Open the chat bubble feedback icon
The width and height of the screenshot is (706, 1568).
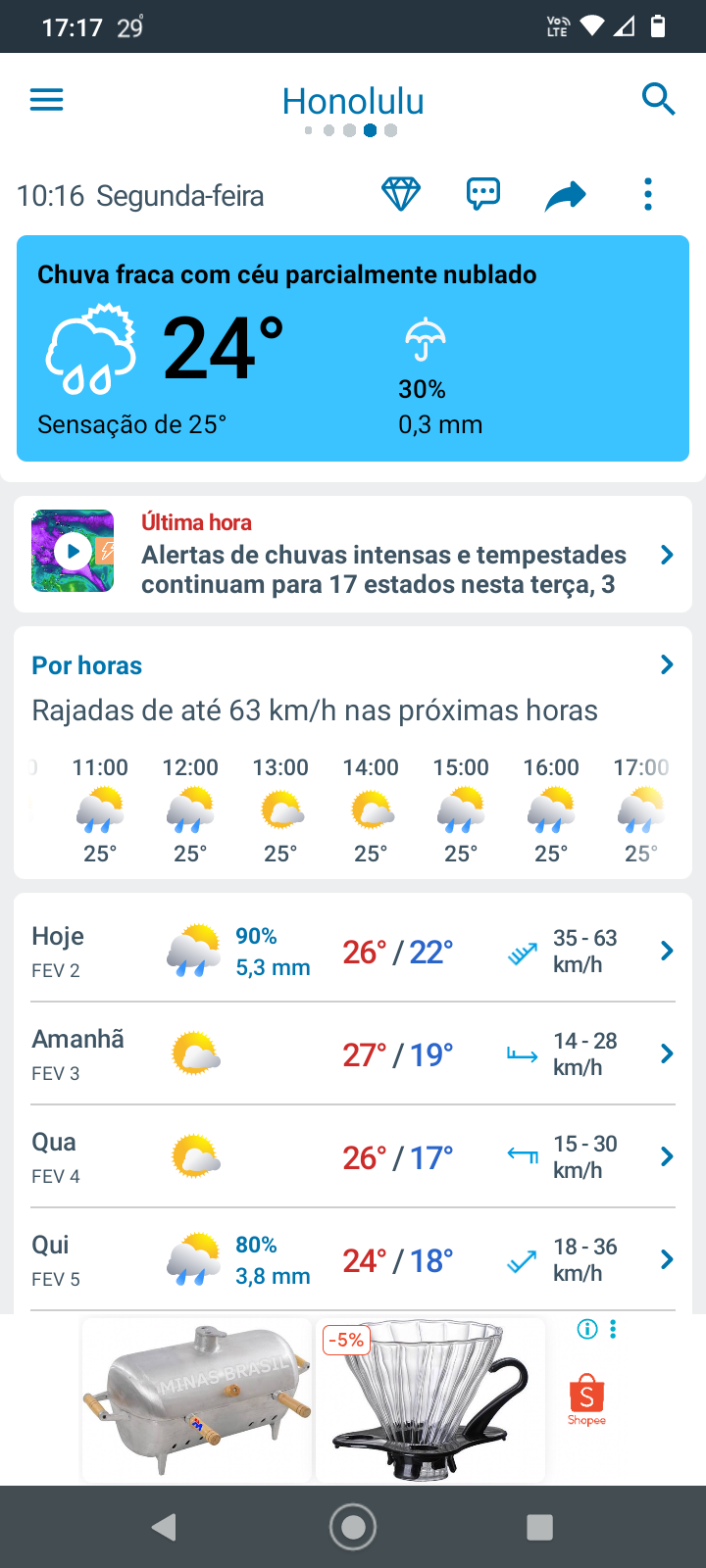482,195
